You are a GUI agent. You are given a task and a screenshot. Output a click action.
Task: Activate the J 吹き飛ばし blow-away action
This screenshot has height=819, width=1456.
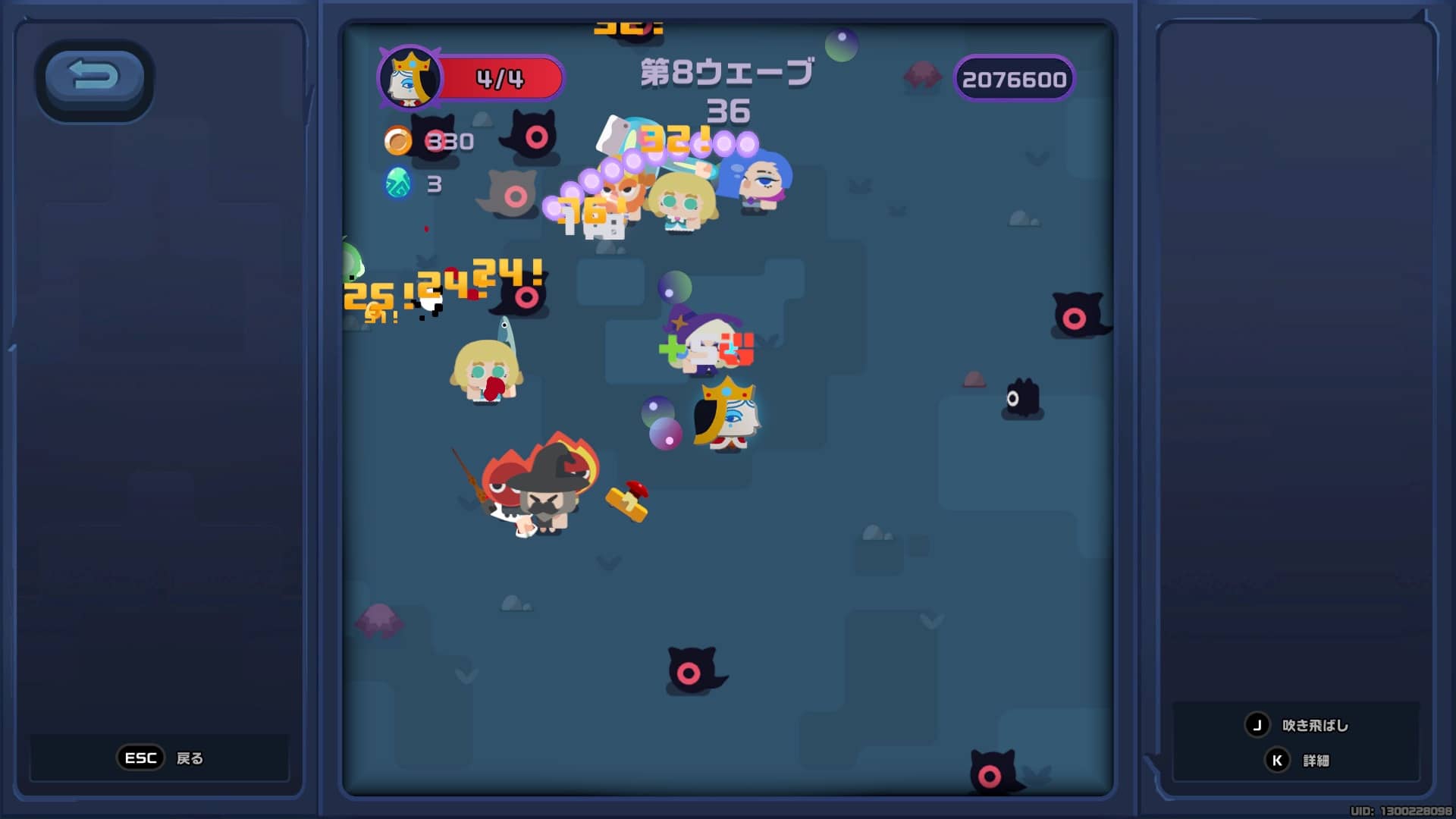pyautogui.click(x=1297, y=725)
